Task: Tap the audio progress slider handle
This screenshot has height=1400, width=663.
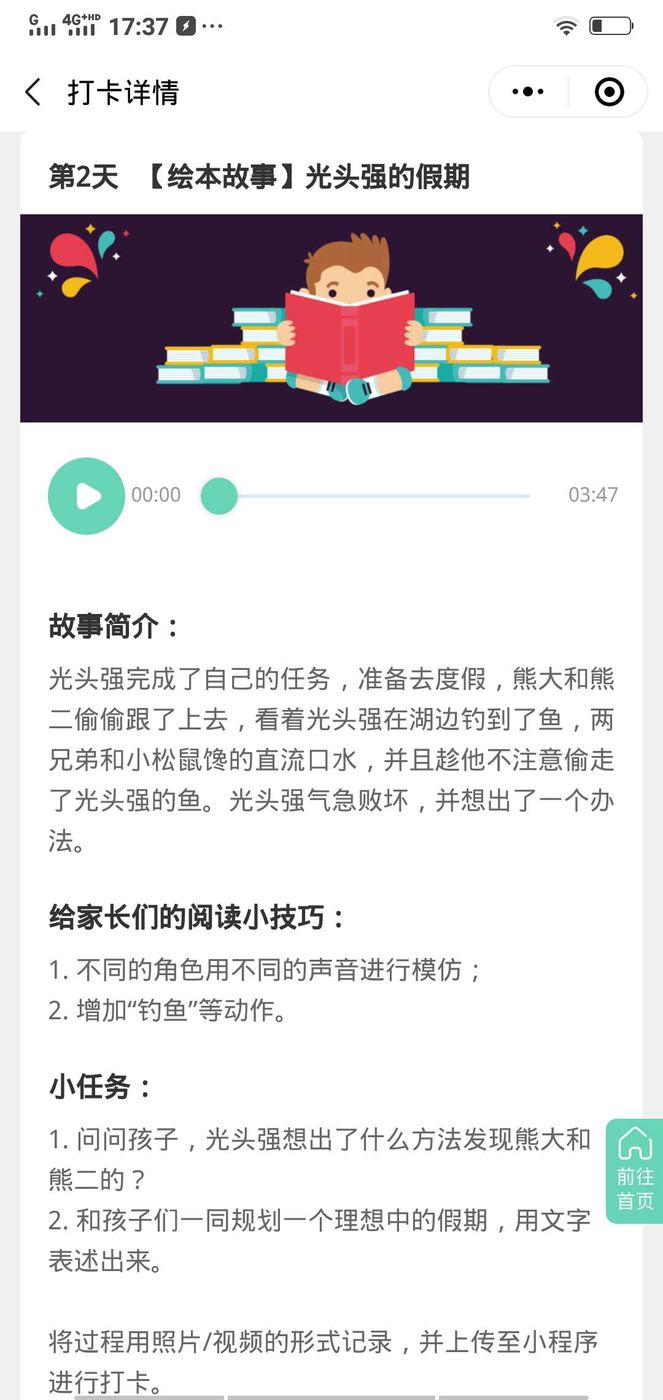Action: coord(219,496)
